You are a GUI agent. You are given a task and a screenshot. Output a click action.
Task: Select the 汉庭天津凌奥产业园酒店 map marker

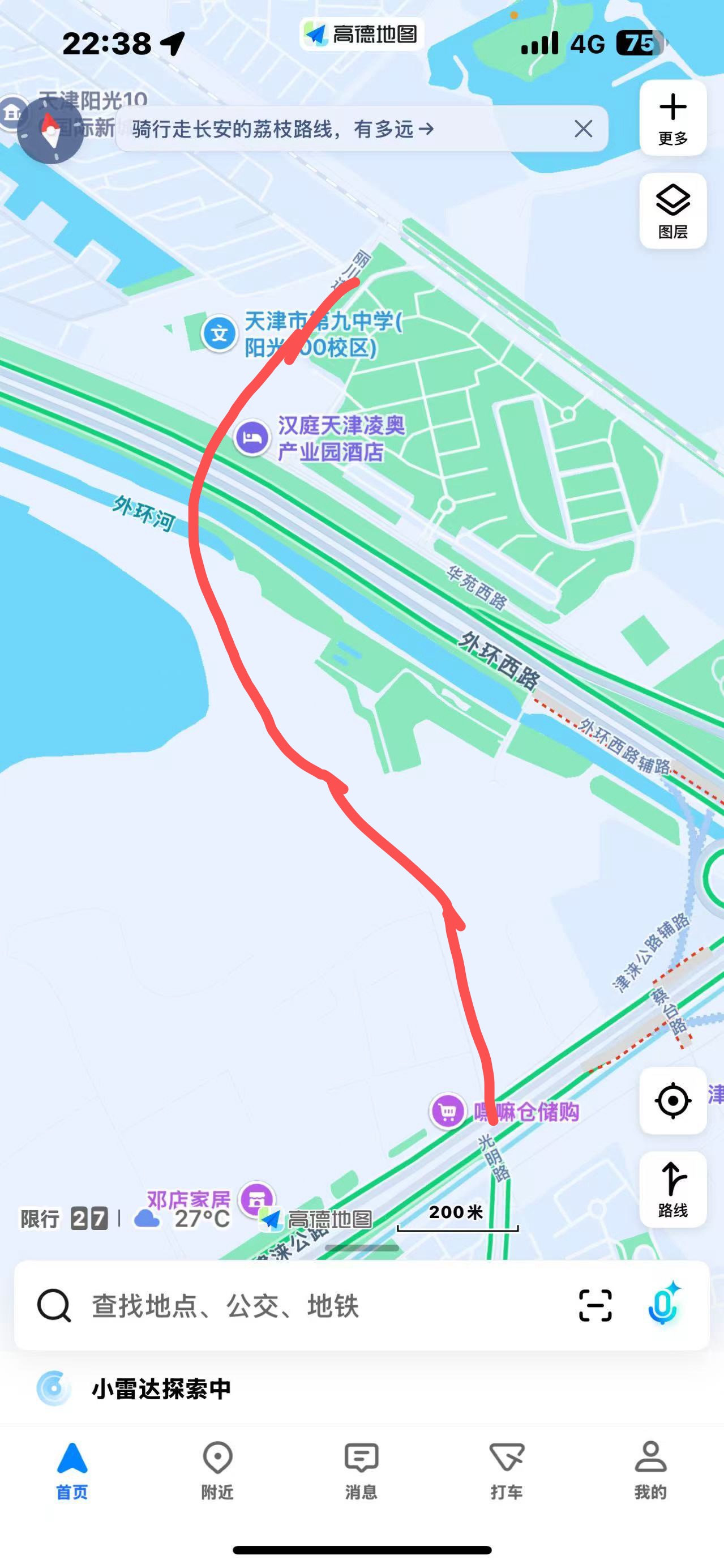click(x=252, y=438)
